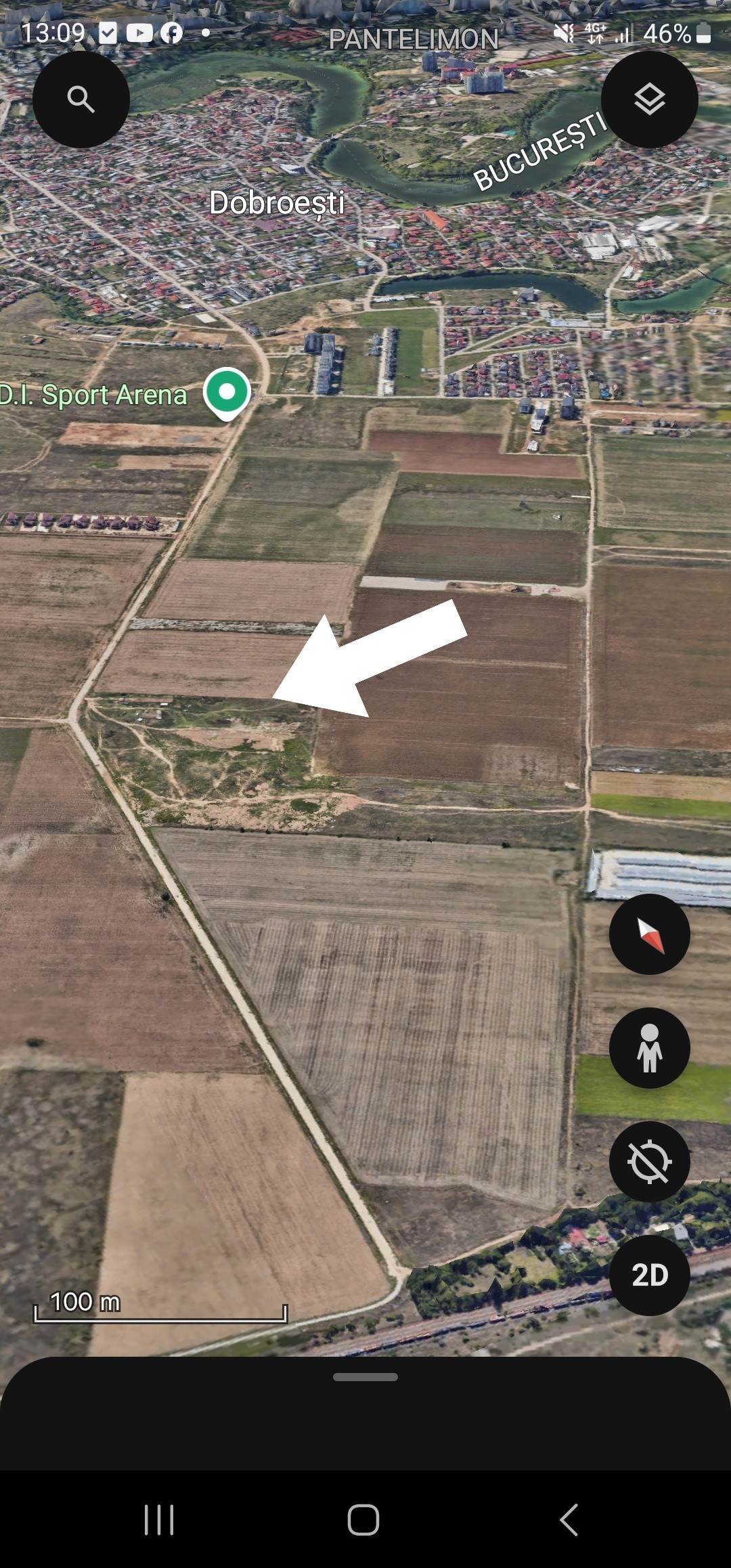
Task: Open the map layers button
Action: [x=649, y=100]
